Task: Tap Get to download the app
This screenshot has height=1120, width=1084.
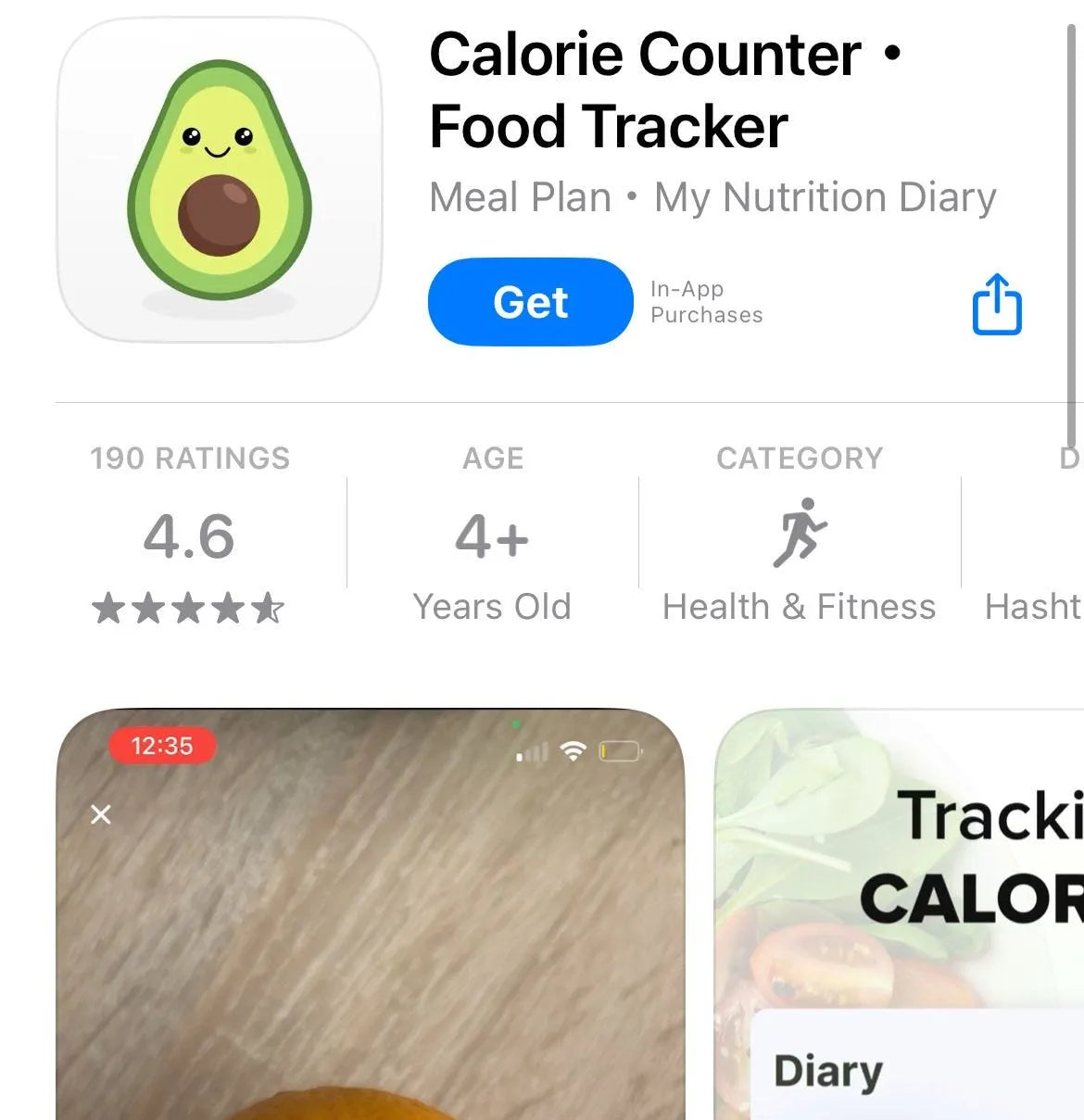Action: pyautogui.click(x=530, y=302)
